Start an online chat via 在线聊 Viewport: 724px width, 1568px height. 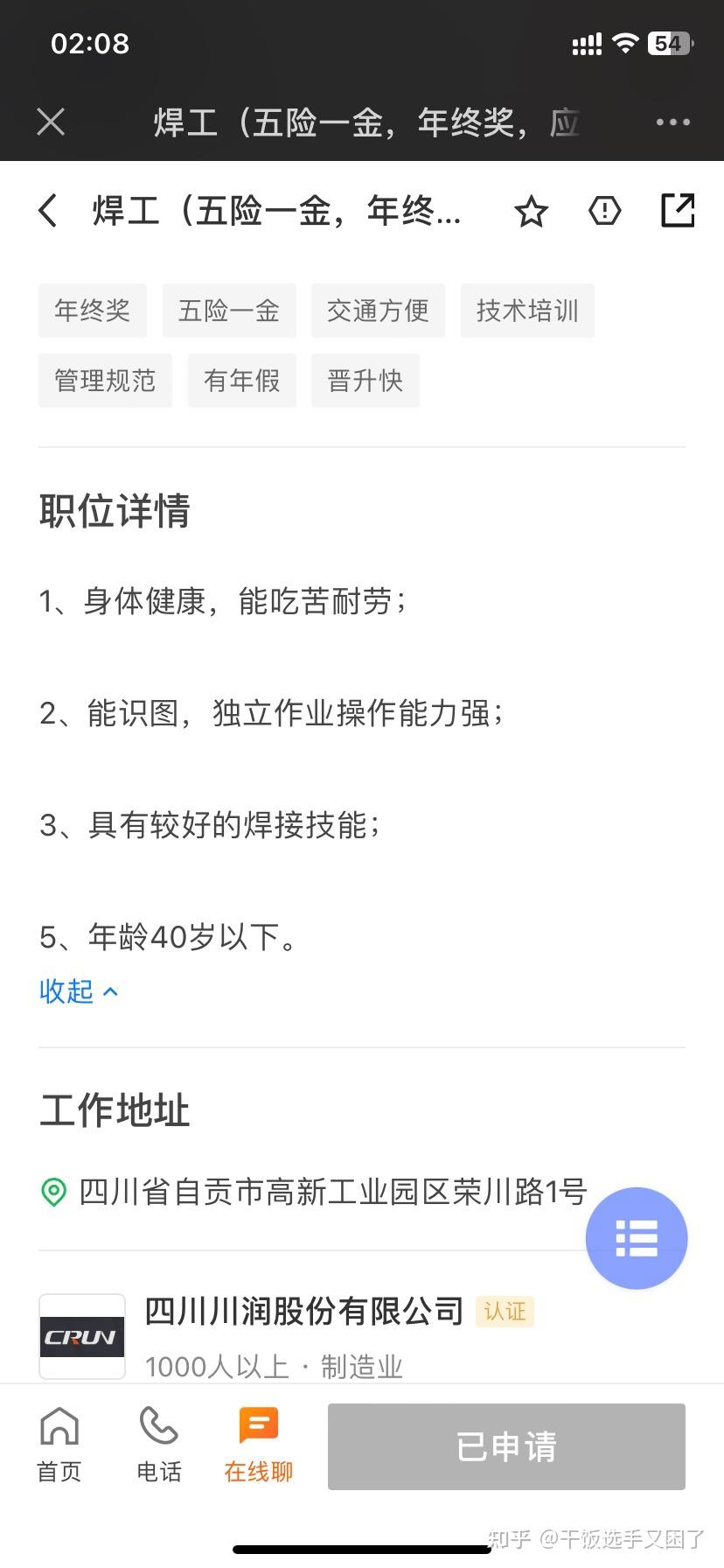click(258, 1445)
